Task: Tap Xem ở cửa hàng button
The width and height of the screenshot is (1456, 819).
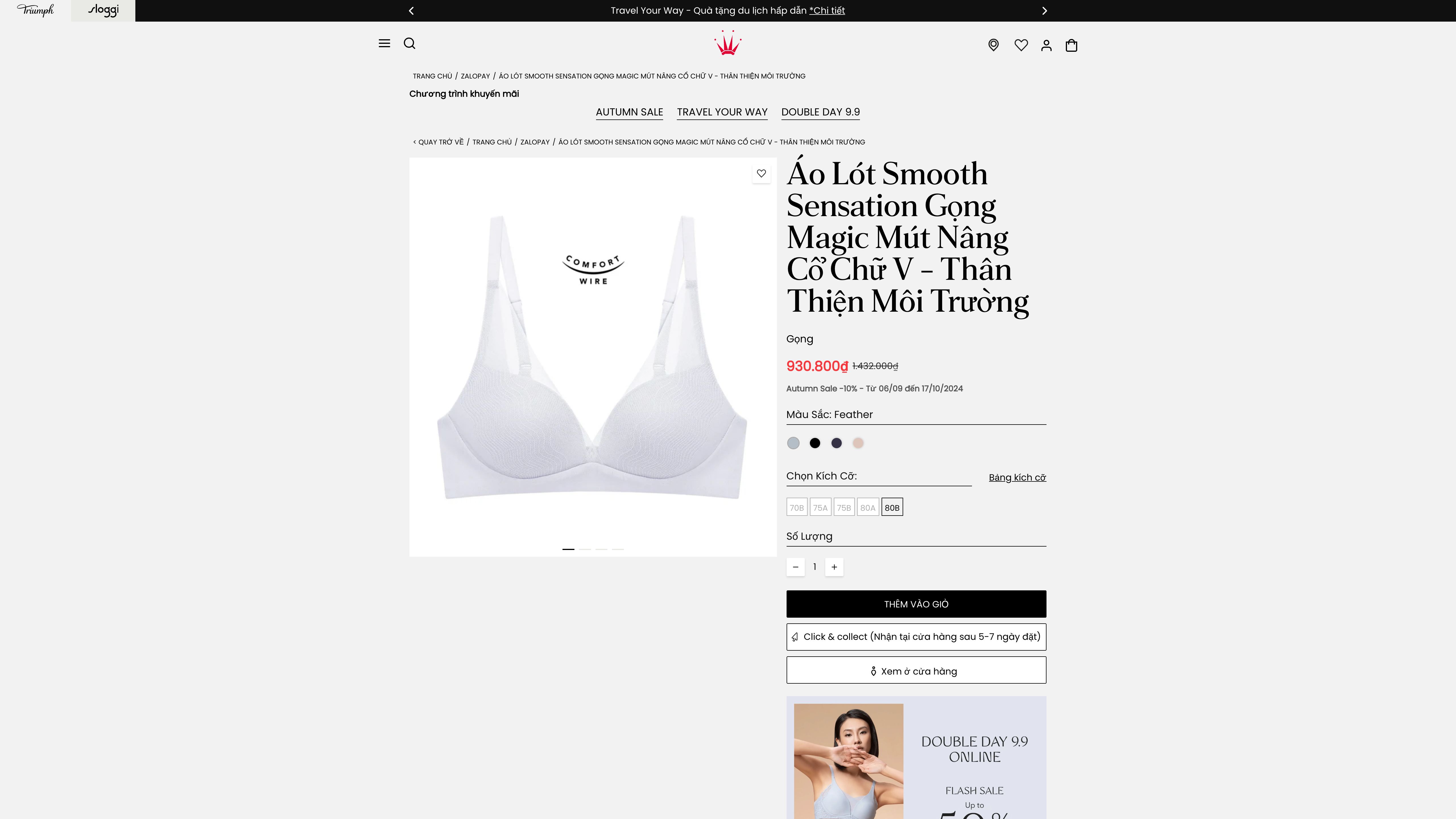Action: [916, 671]
